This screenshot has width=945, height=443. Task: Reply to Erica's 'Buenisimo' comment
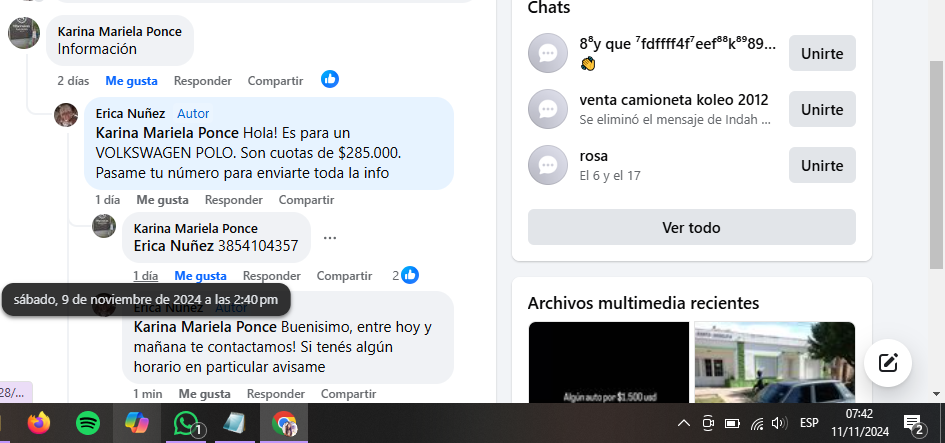pyautogui.click(x=276, y=394)
